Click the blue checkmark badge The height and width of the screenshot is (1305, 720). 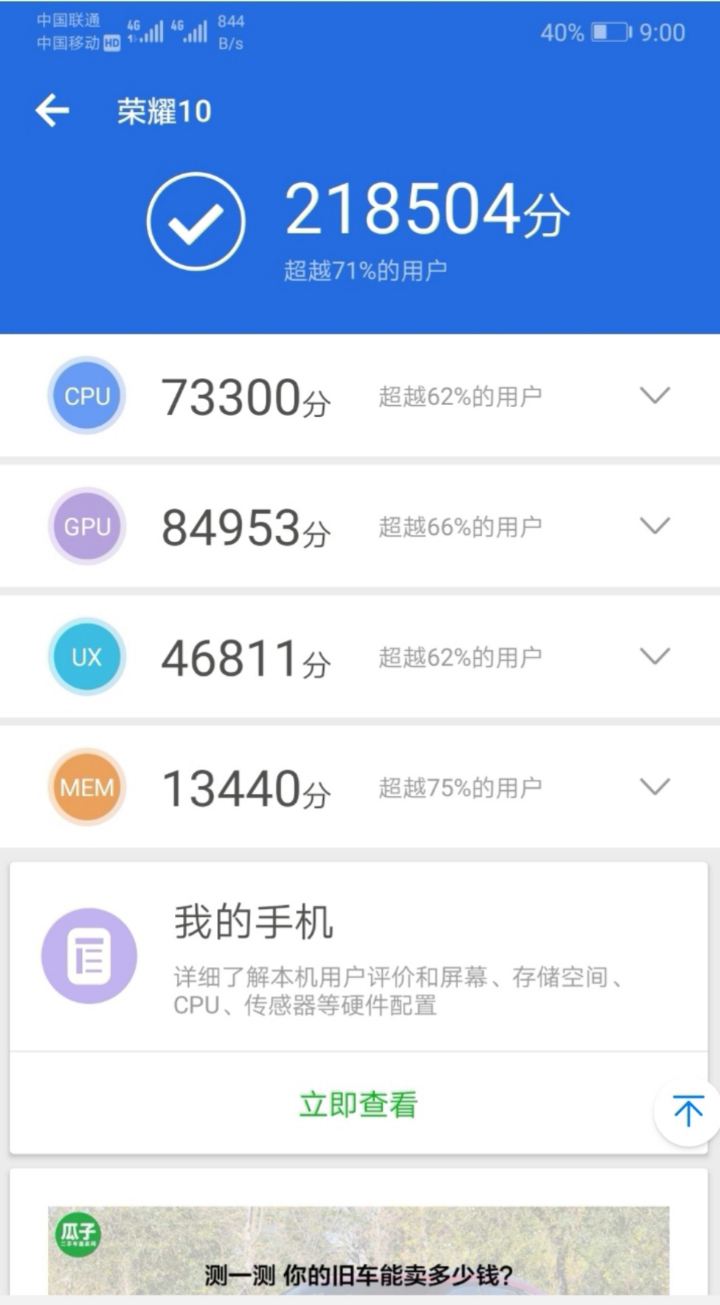click(x=196, y=218)
